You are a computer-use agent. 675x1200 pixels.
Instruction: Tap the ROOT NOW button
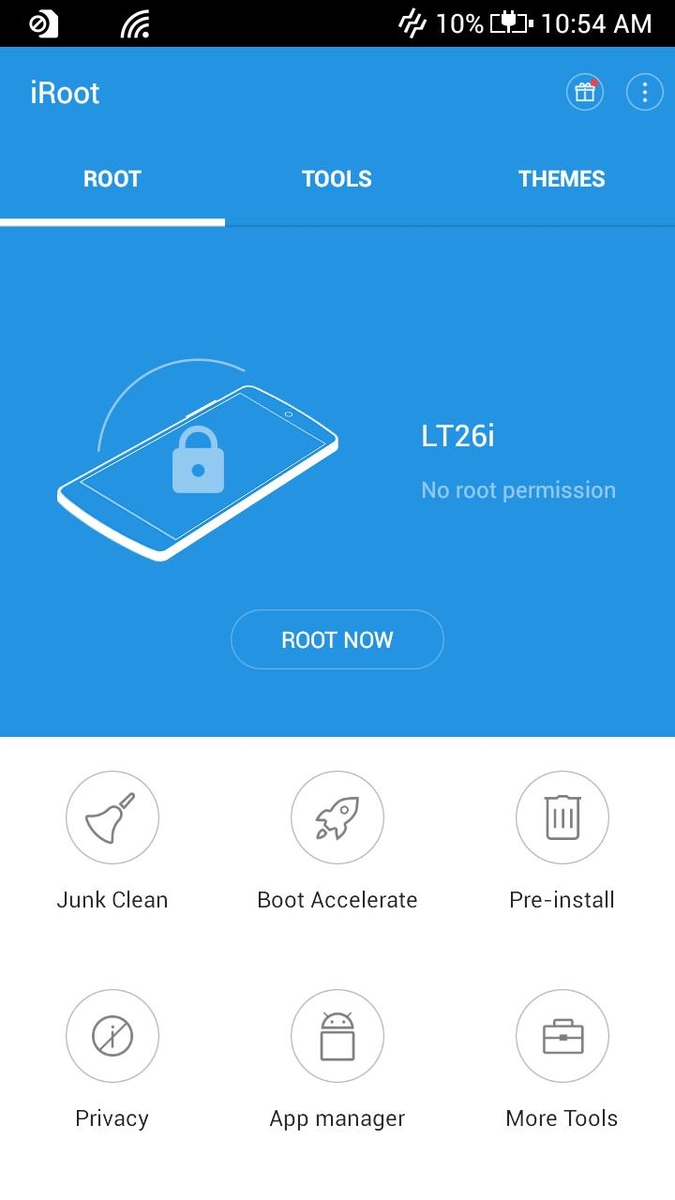coord(337,640)
